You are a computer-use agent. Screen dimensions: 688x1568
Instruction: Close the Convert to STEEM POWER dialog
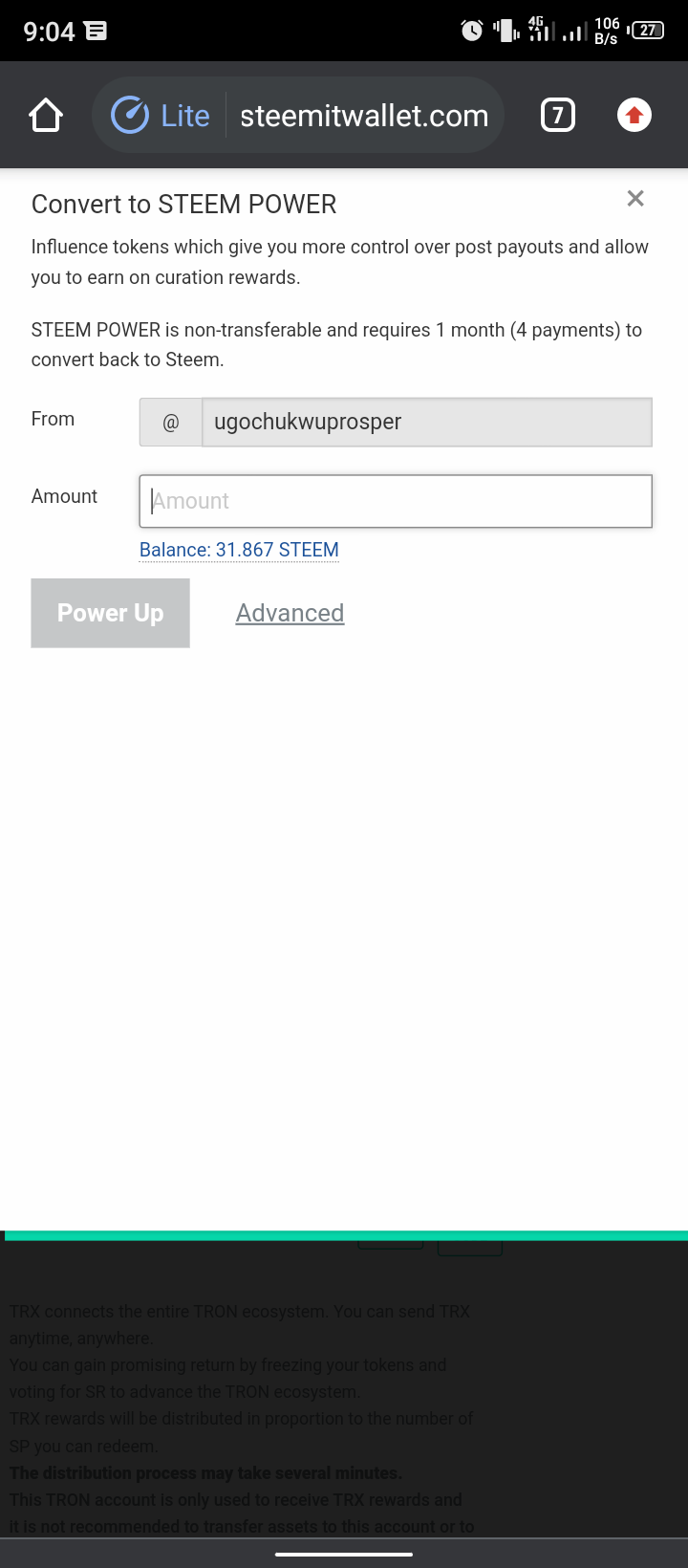pos(635,199)
